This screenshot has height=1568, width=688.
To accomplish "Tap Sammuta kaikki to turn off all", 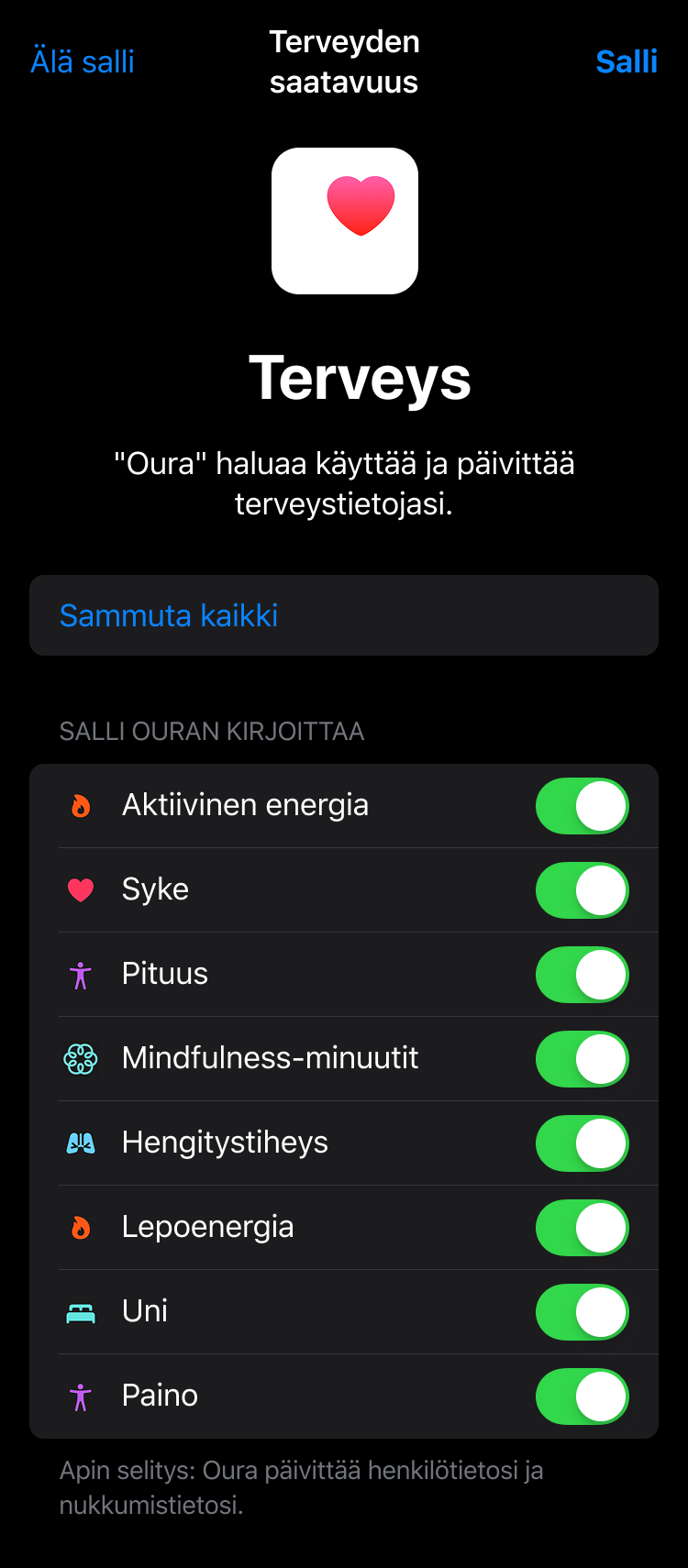I will coord(169,615).
